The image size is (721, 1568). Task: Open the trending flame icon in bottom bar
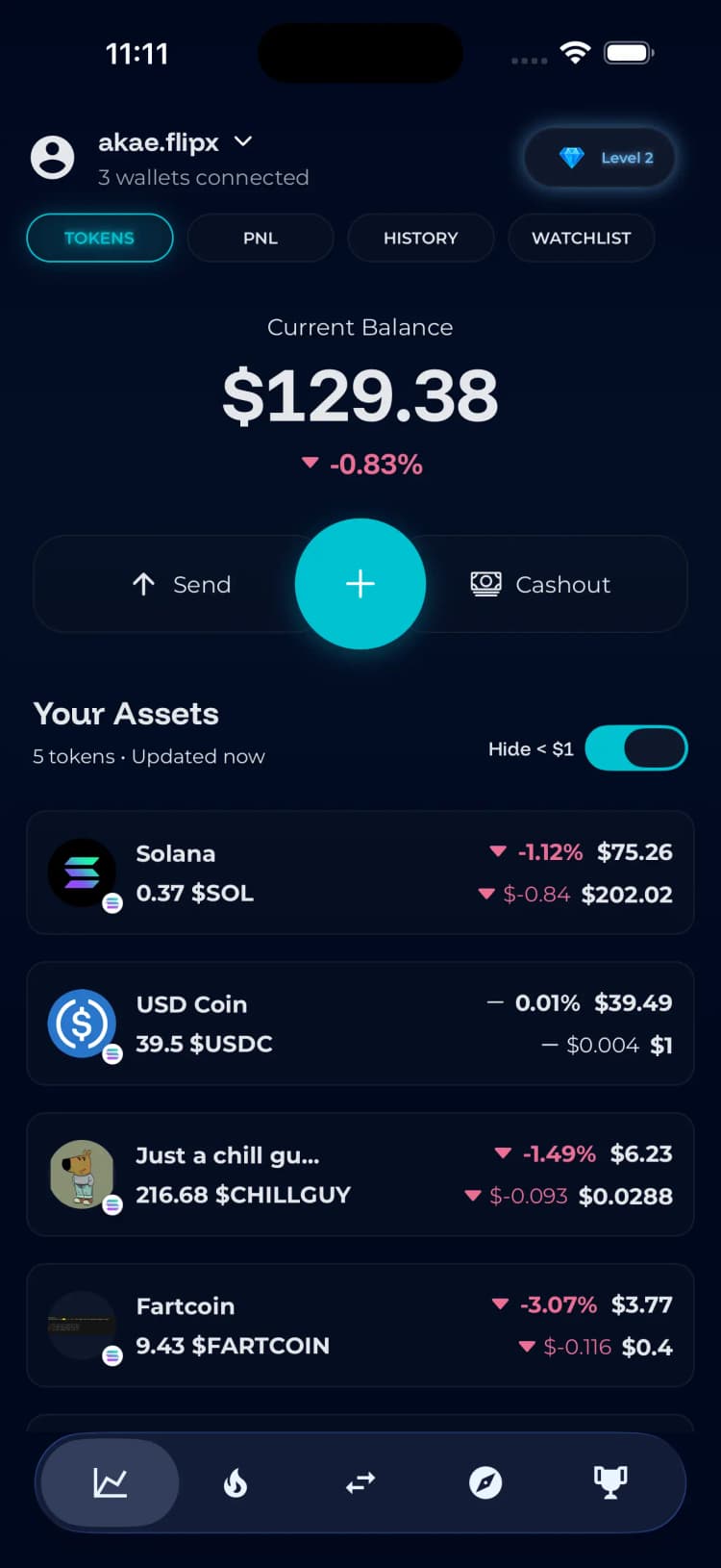coord(235,1482)
